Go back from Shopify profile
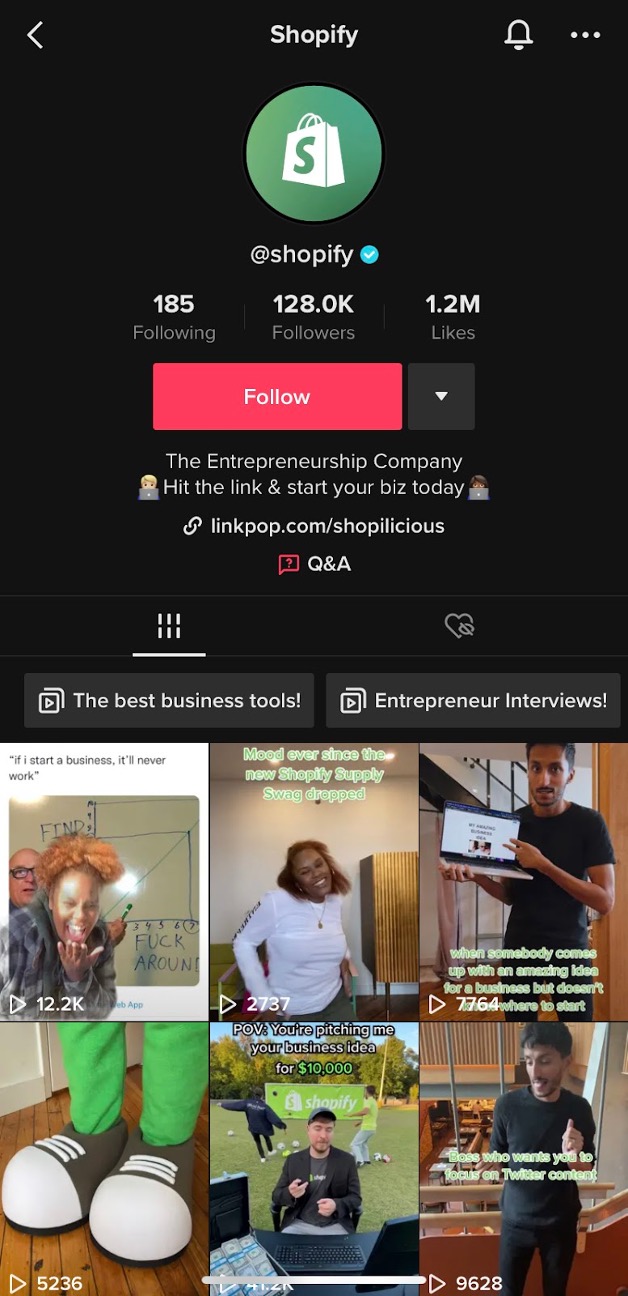 [x=35, y=36]
